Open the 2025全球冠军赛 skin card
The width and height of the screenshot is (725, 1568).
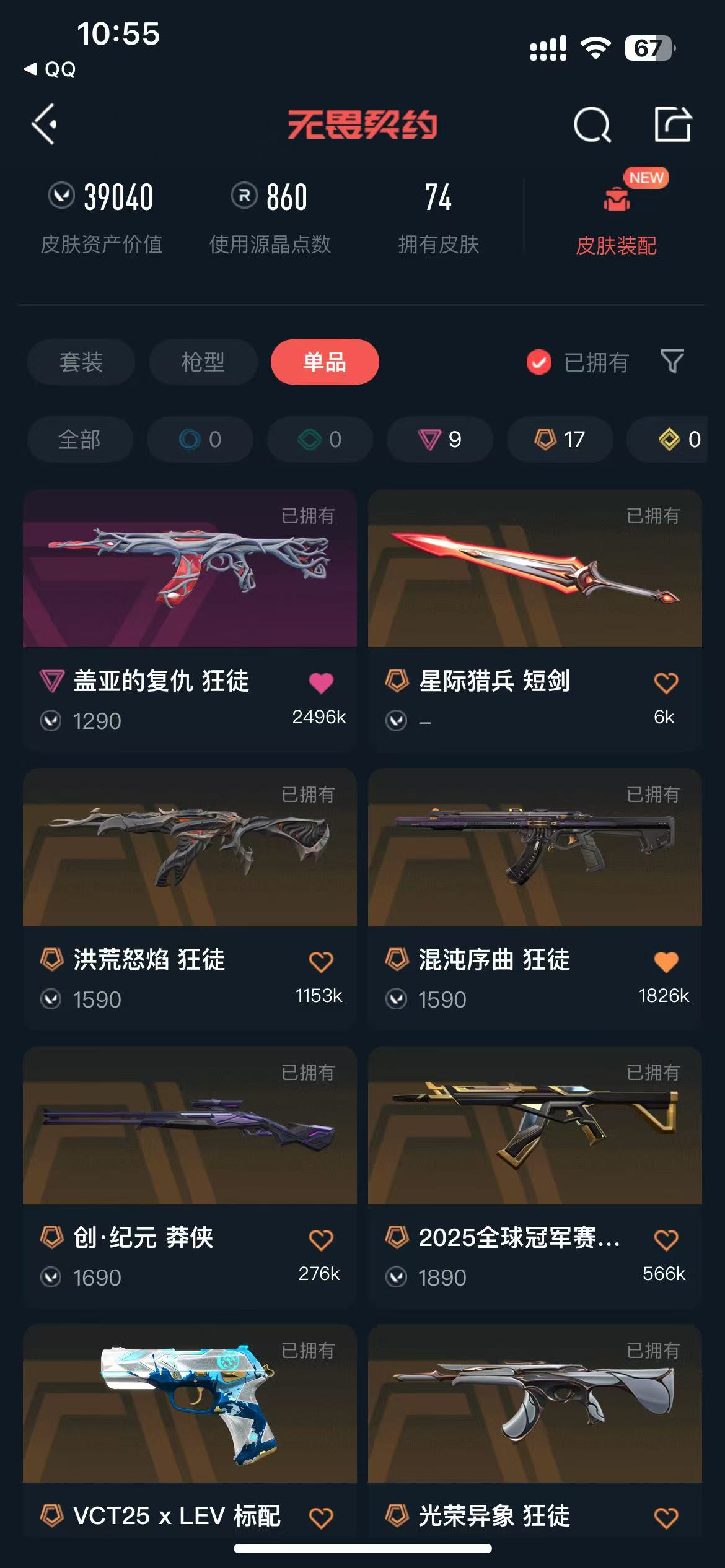click(535, 1126)
